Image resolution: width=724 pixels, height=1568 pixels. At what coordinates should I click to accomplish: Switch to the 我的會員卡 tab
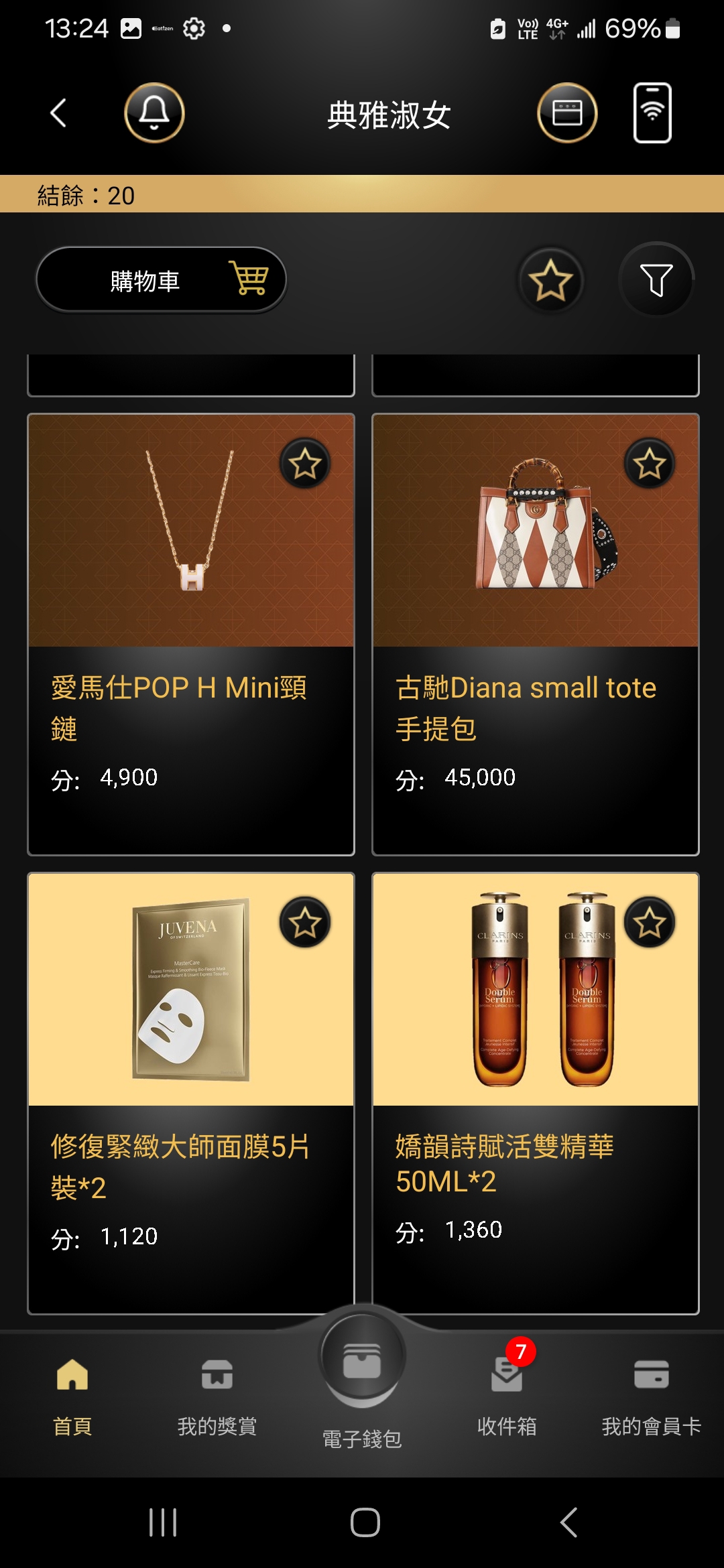pyautogui.click(x=652, y=1397)
